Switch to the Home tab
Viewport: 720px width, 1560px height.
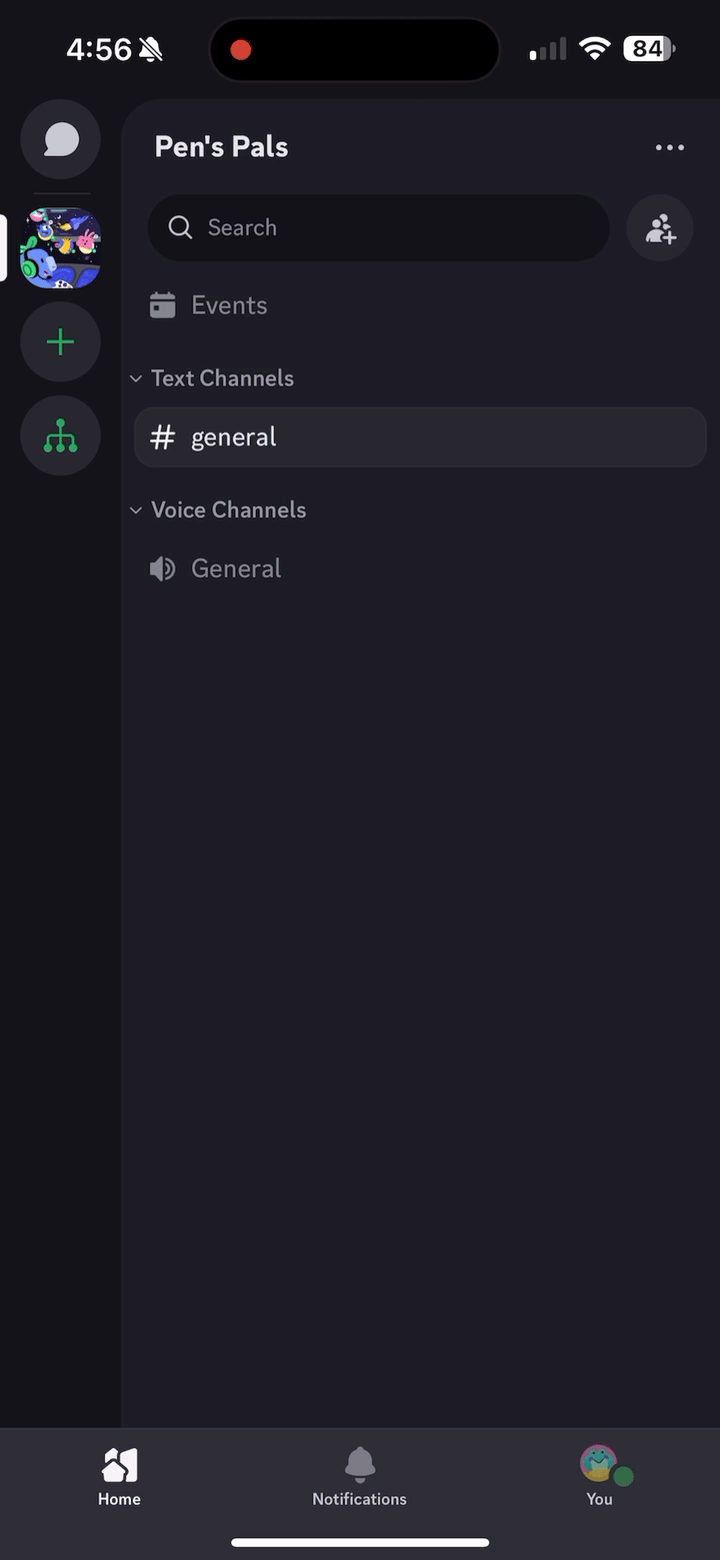pyautogui.click(x=119, y=1477)
